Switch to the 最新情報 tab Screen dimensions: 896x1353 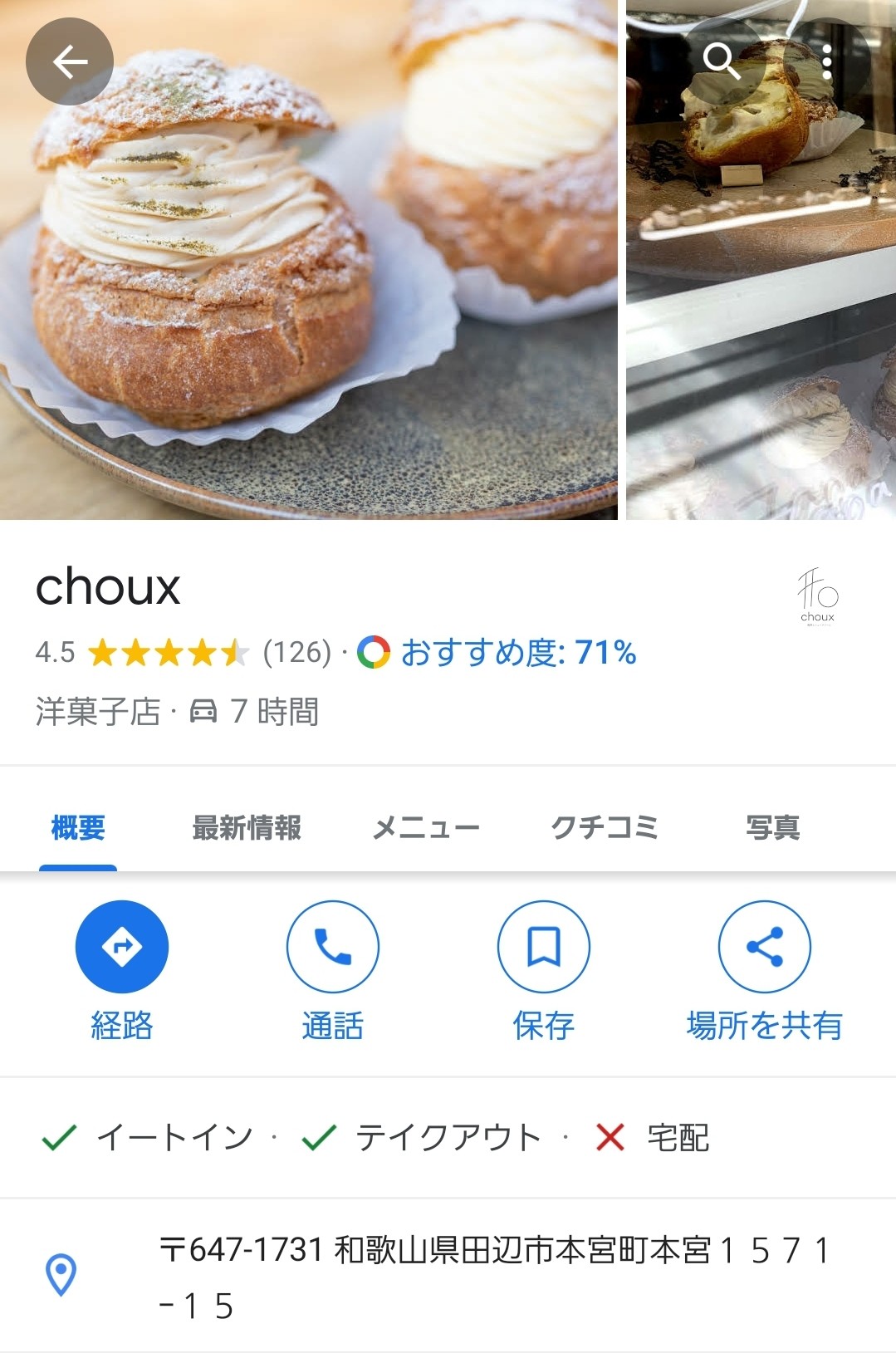(x=247, y=828)
